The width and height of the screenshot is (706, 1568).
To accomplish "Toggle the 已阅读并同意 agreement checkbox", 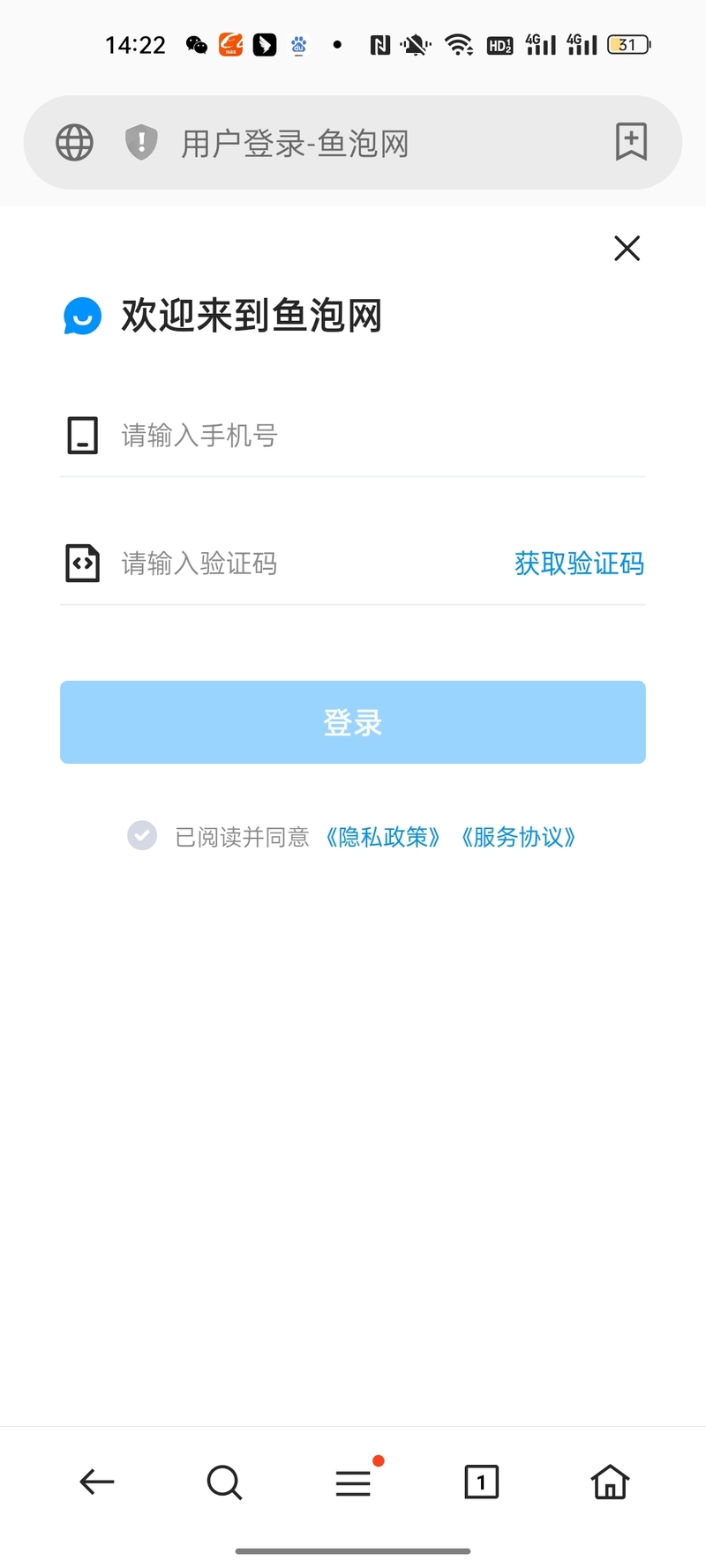I will coord(142,835).
